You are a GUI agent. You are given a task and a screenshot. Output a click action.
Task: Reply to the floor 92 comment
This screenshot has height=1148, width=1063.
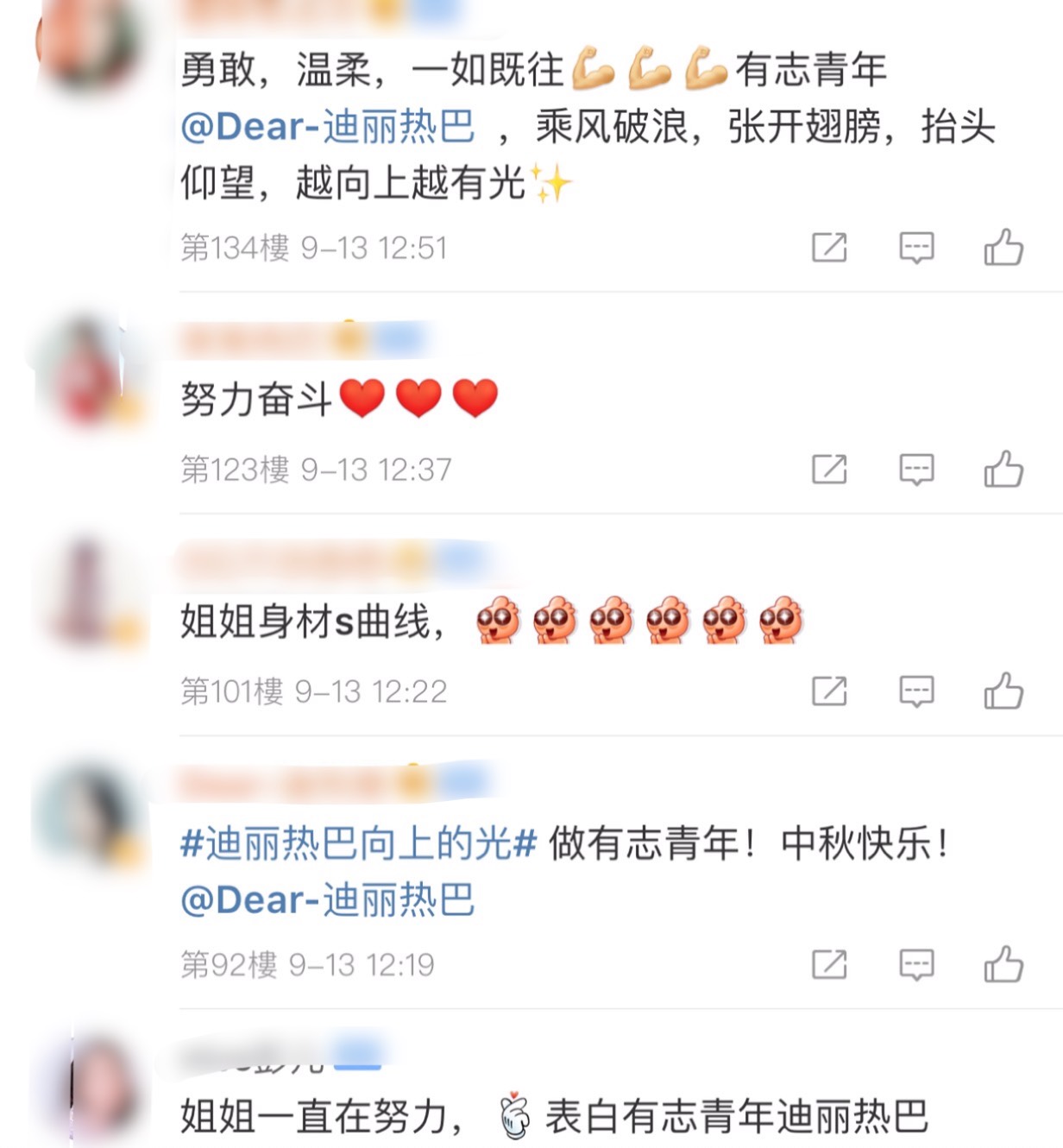916,964
